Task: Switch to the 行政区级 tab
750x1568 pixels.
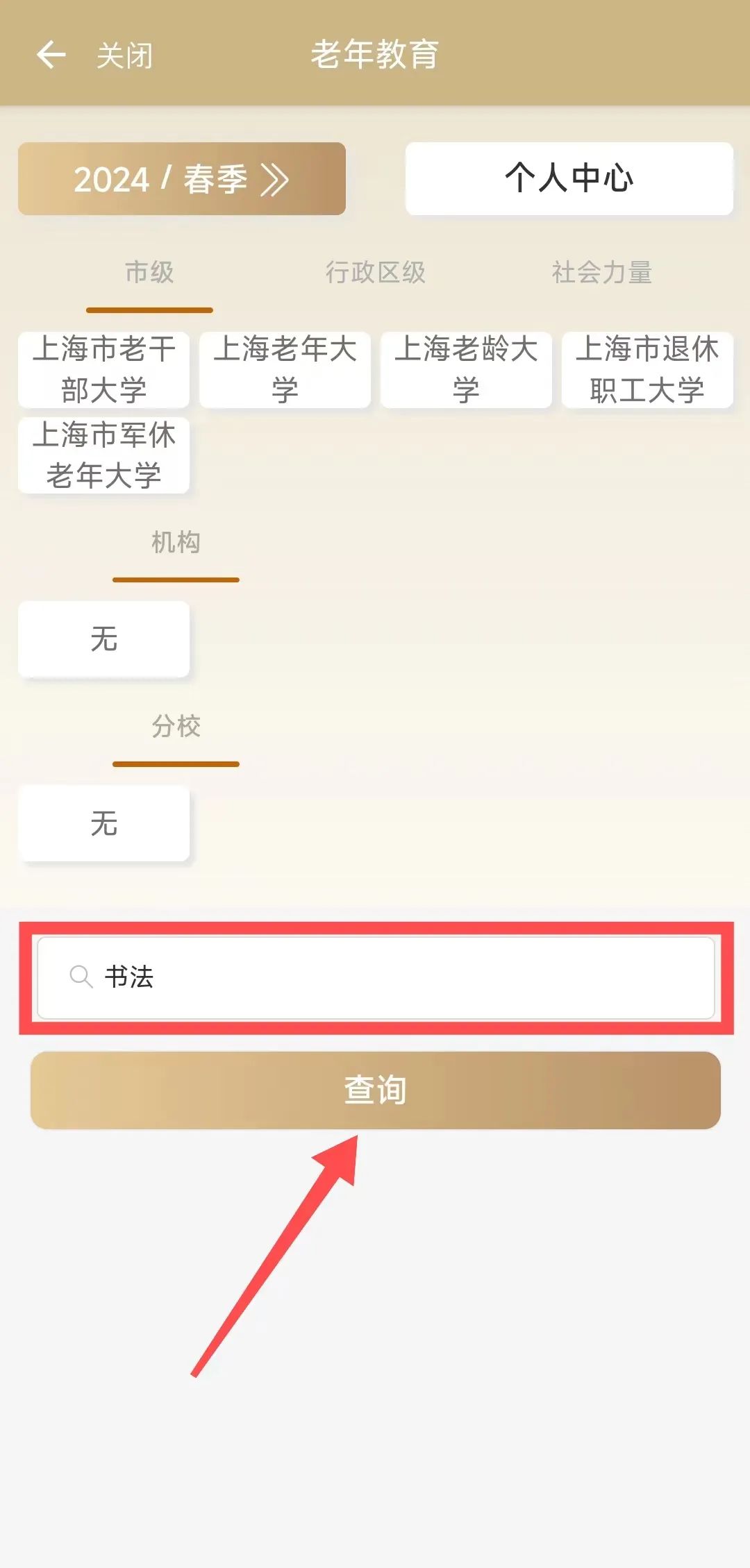Action: coord(375,272)
